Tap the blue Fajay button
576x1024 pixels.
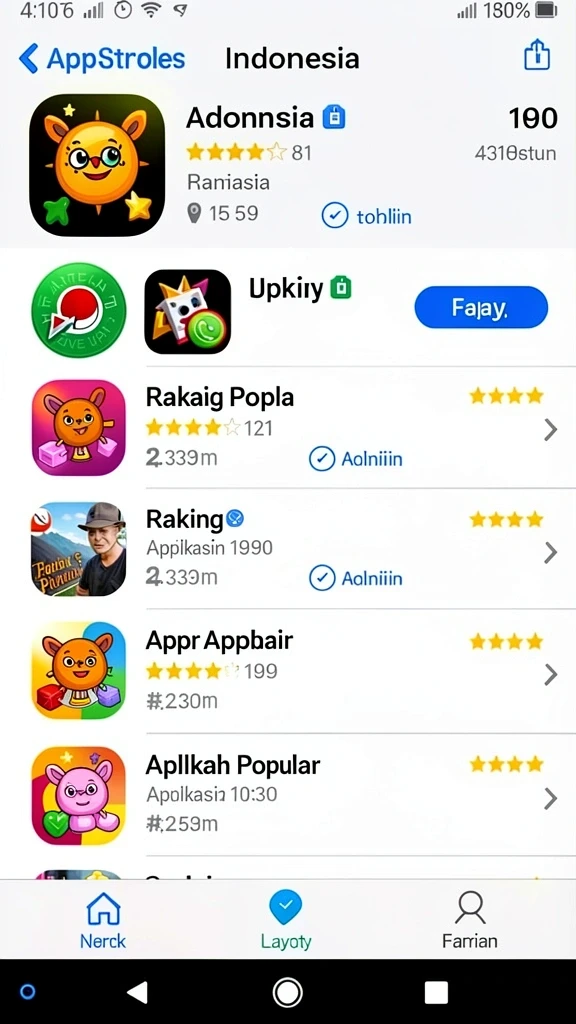[x=481, y=307]
